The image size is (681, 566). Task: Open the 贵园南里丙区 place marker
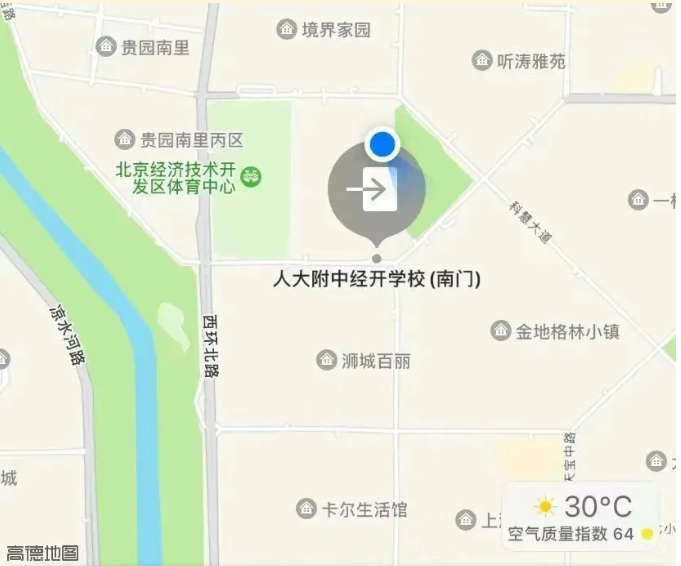coord(125,140)
